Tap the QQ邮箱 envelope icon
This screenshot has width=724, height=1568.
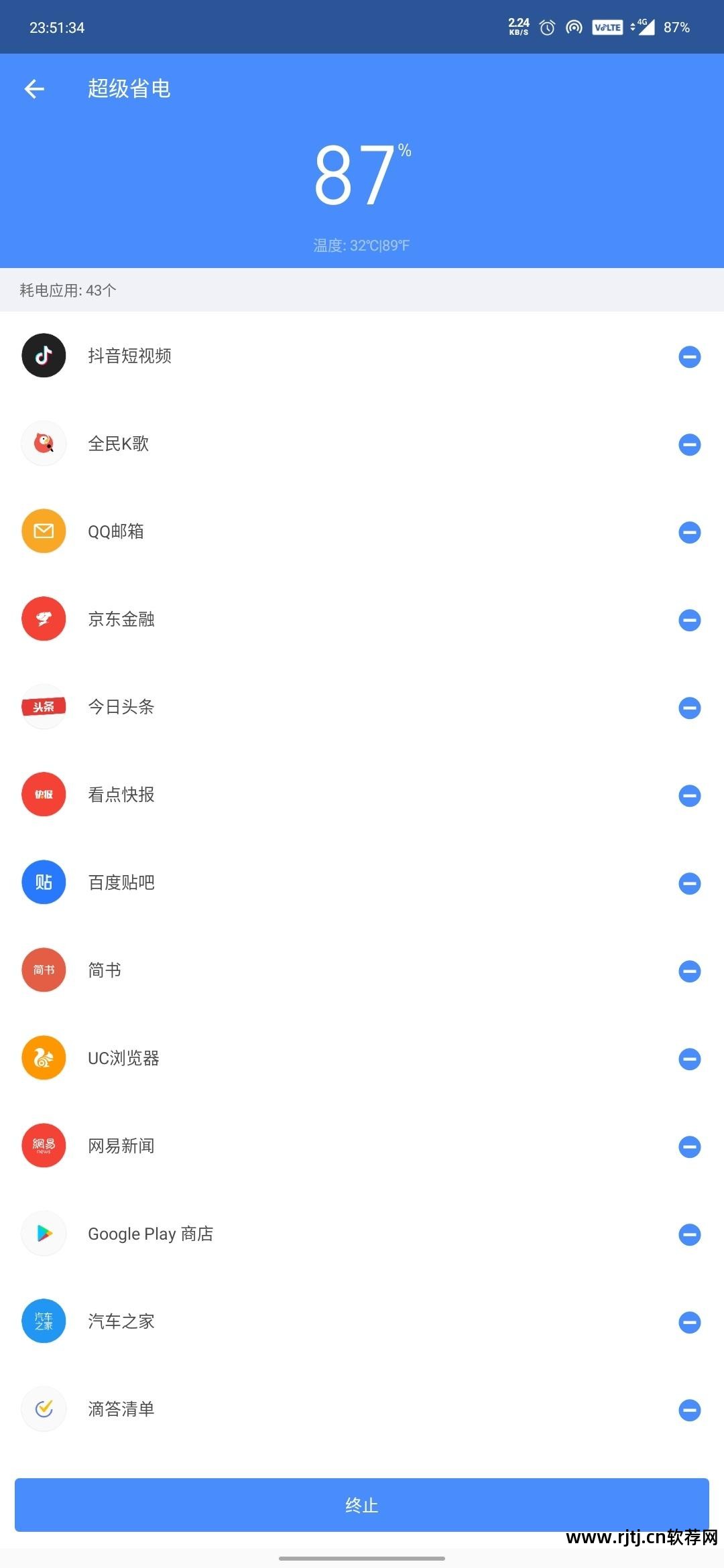[x=44, y=531]
